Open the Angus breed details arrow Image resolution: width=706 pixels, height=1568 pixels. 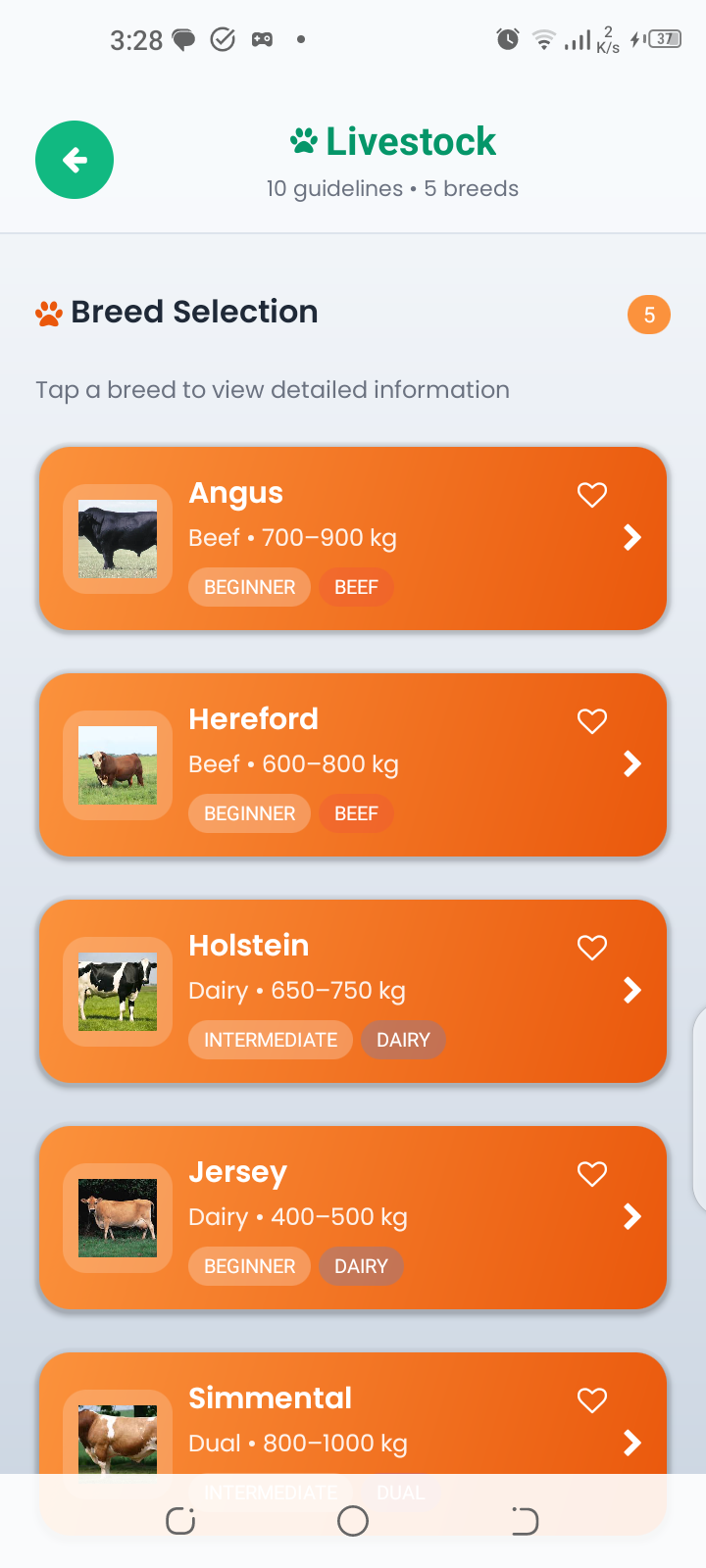[632, 537]
